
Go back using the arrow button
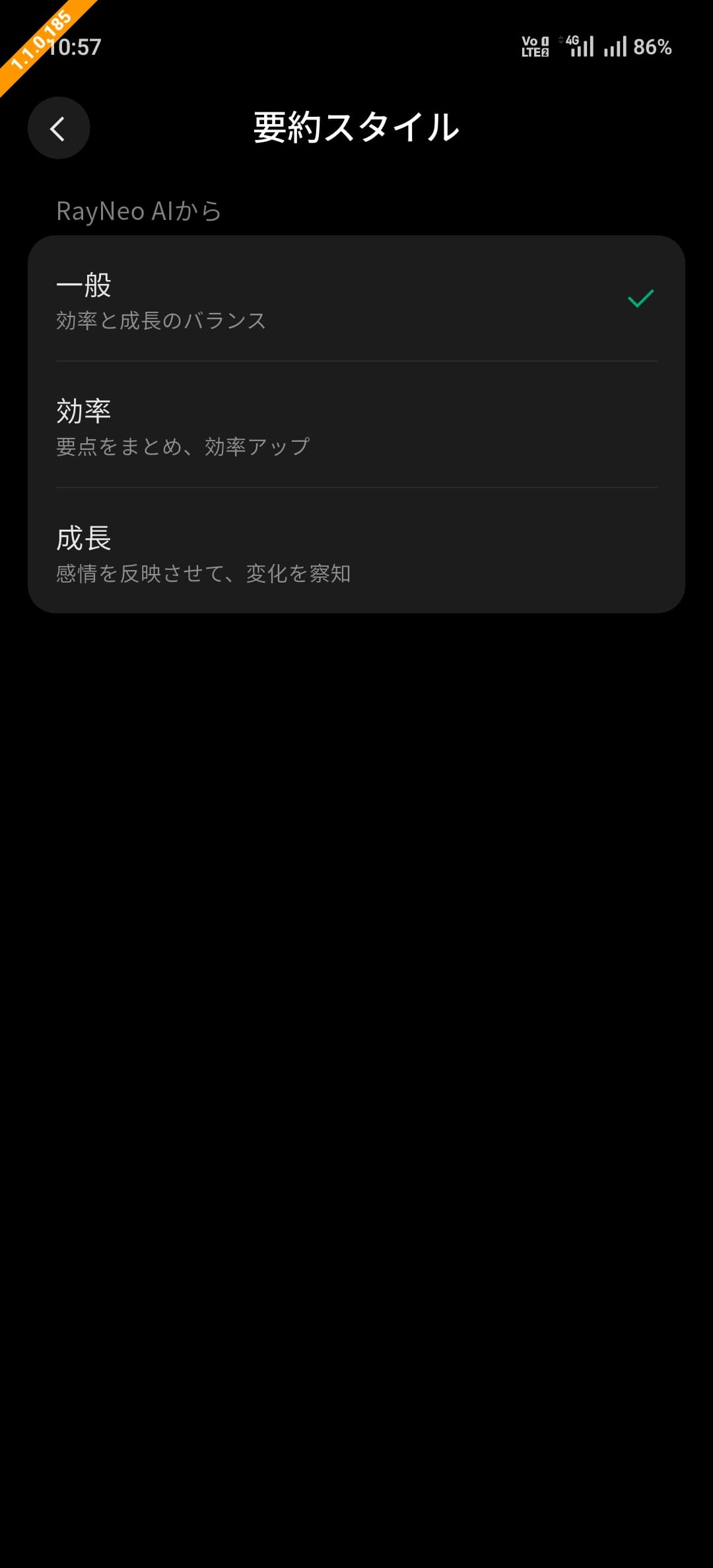pyautogui.click(x=59, y=128)
